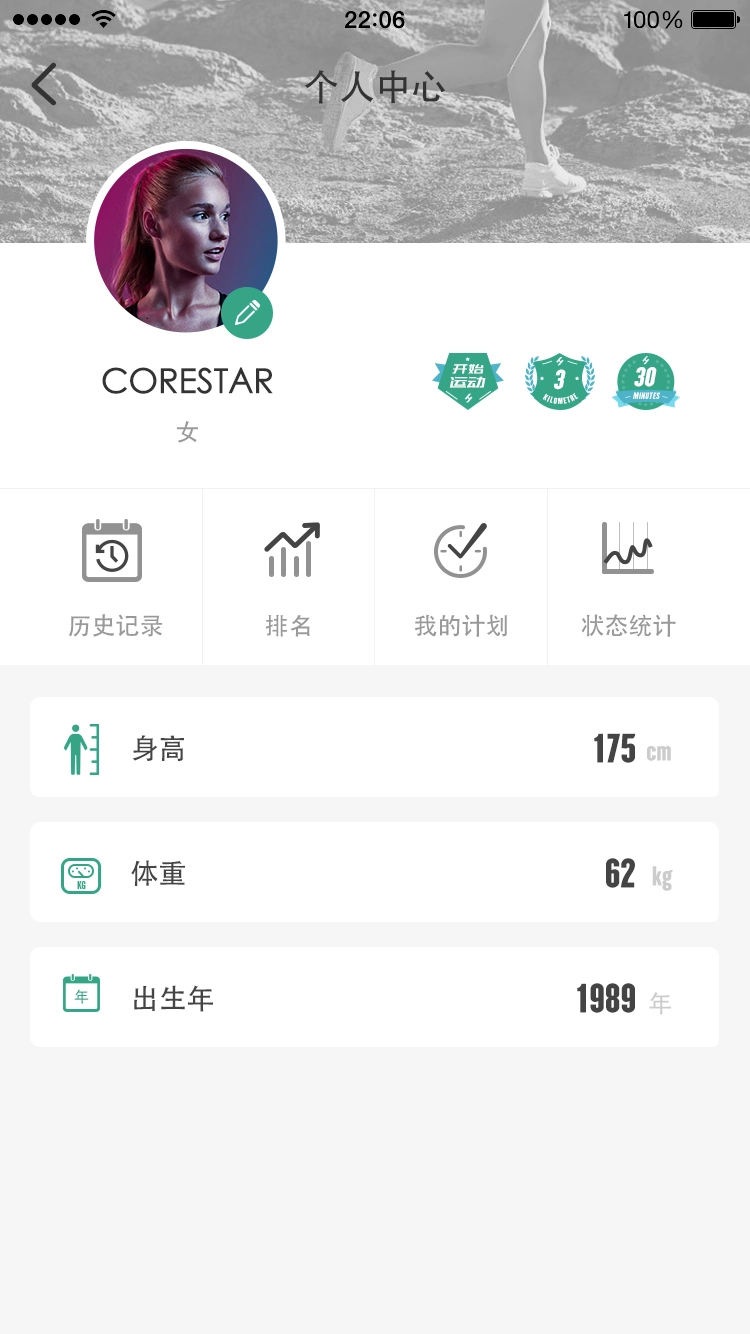This screenshot has width=750, height=1334.
Task: Tap the circular profile avatar photo
Action: [x=186, y=240]
